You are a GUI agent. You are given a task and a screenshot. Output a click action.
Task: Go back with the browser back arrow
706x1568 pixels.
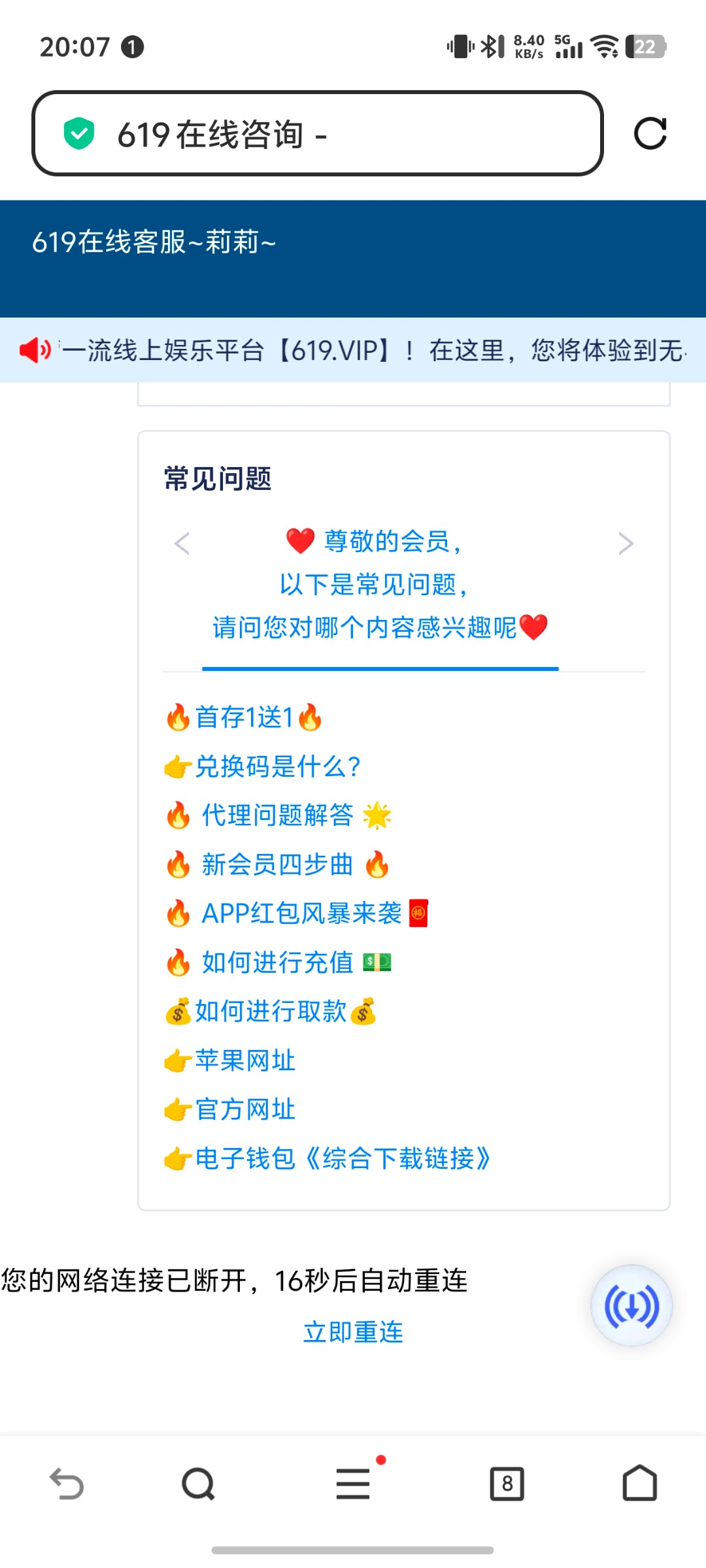tap(67, 1483)
